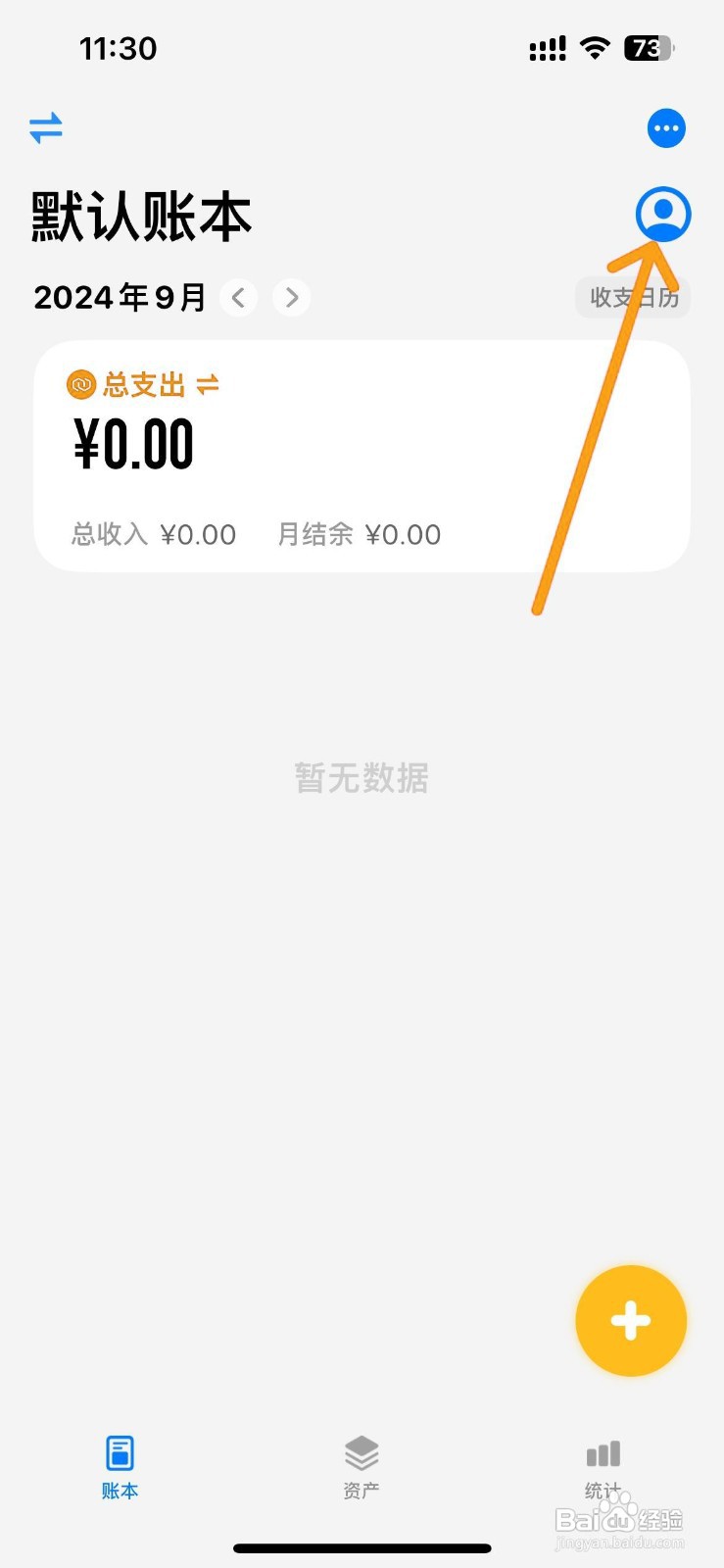Toggle the 总支出 summary display
The width and height of the screenshot is (724, 1568).
pyautogui.click(x=208, y=385)
